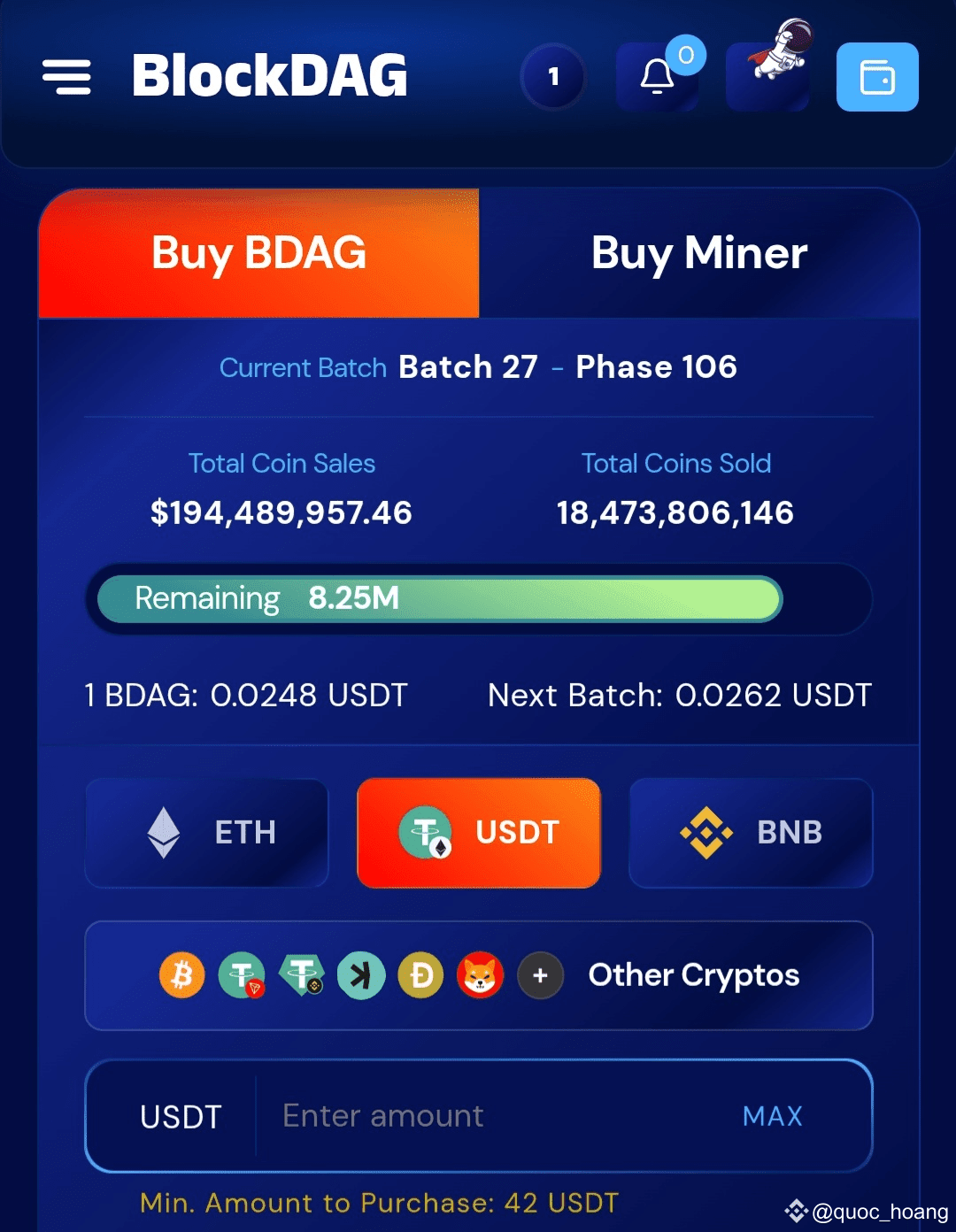Image resolution: width=956 pixels, height=1232 pixels.
Task: Open the hamburger menu
Action: 66,77
